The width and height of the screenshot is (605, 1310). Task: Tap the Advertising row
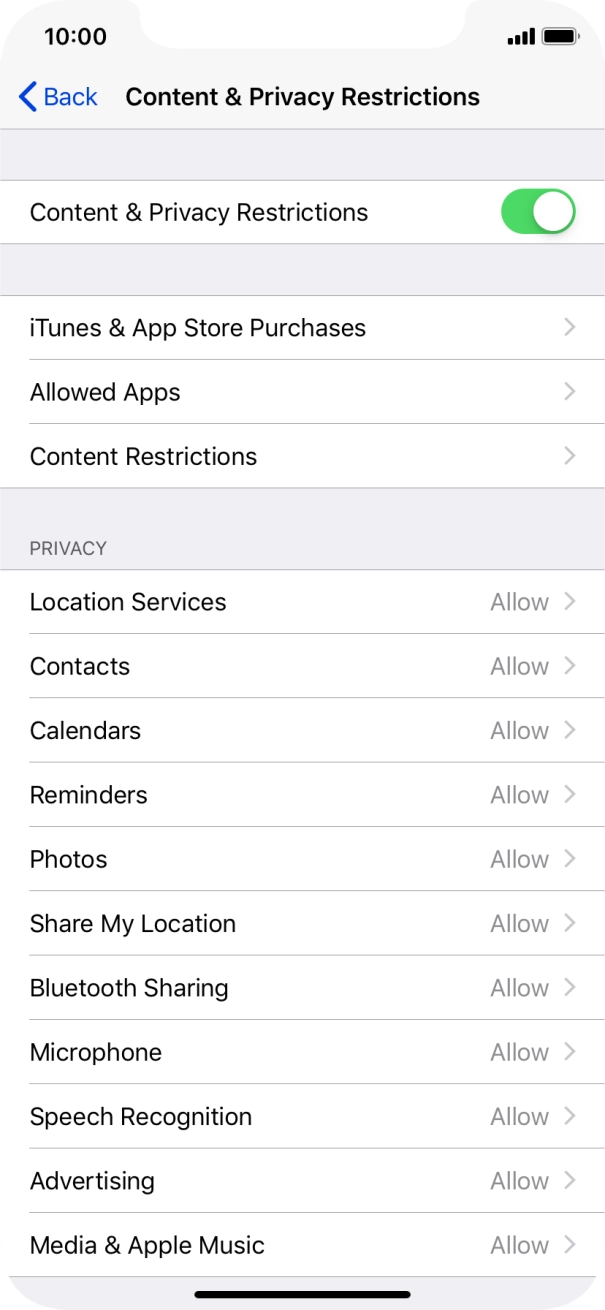click(x=302, y=1181)
